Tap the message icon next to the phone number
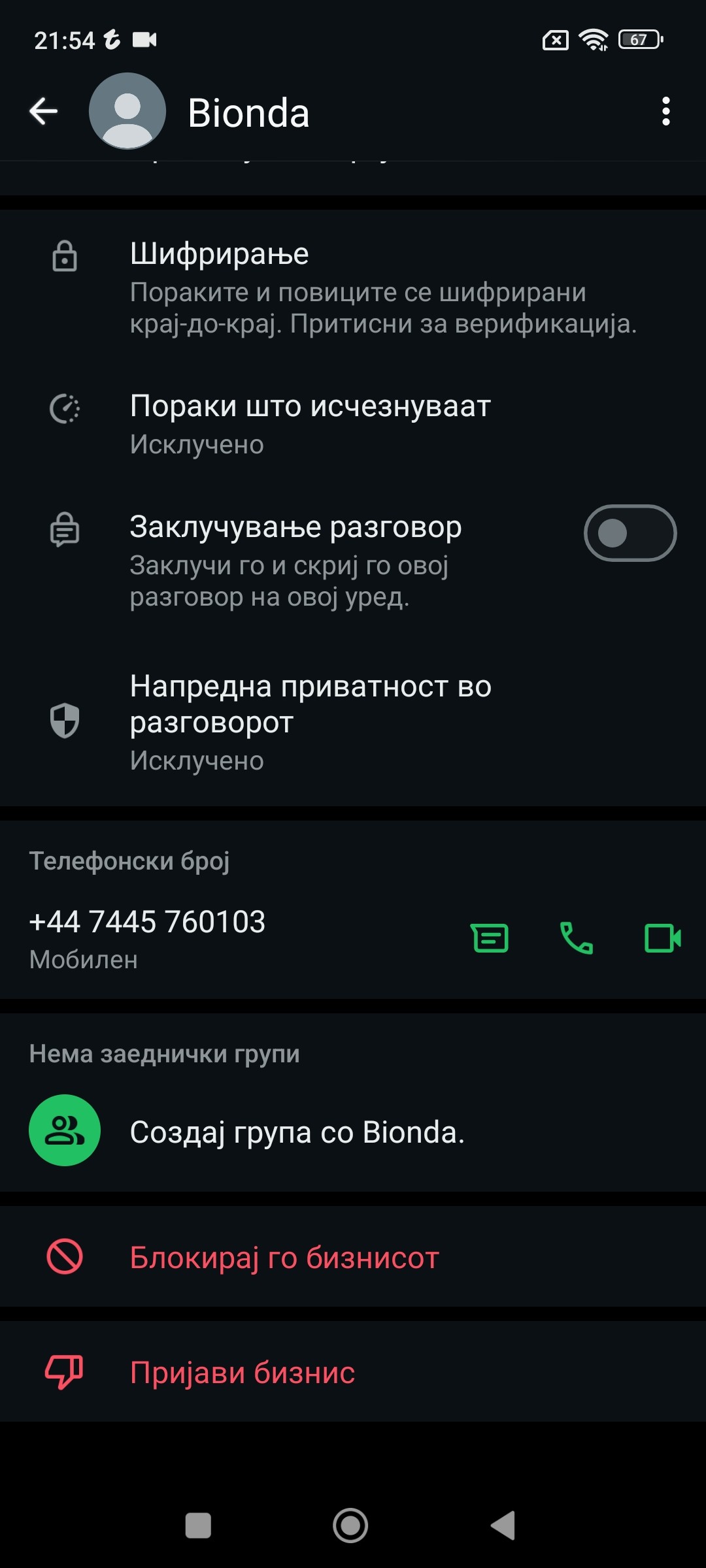This screenshot has height=1568, width=706. coord(490,939)
